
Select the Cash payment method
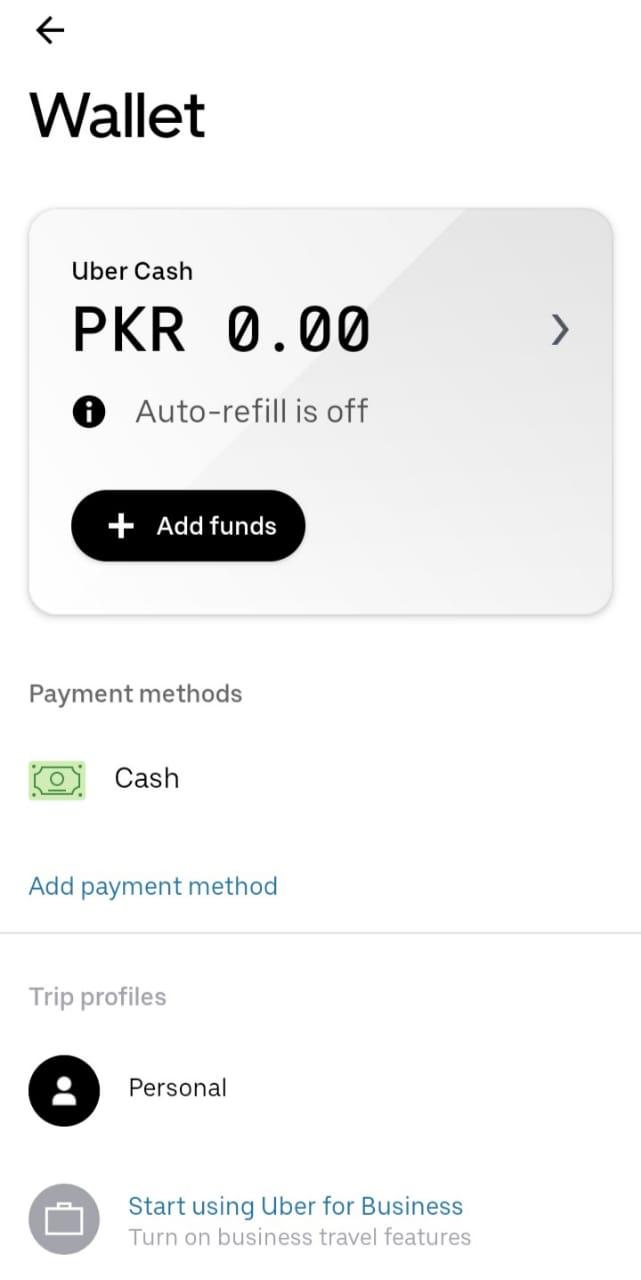[x=146, y=778]
